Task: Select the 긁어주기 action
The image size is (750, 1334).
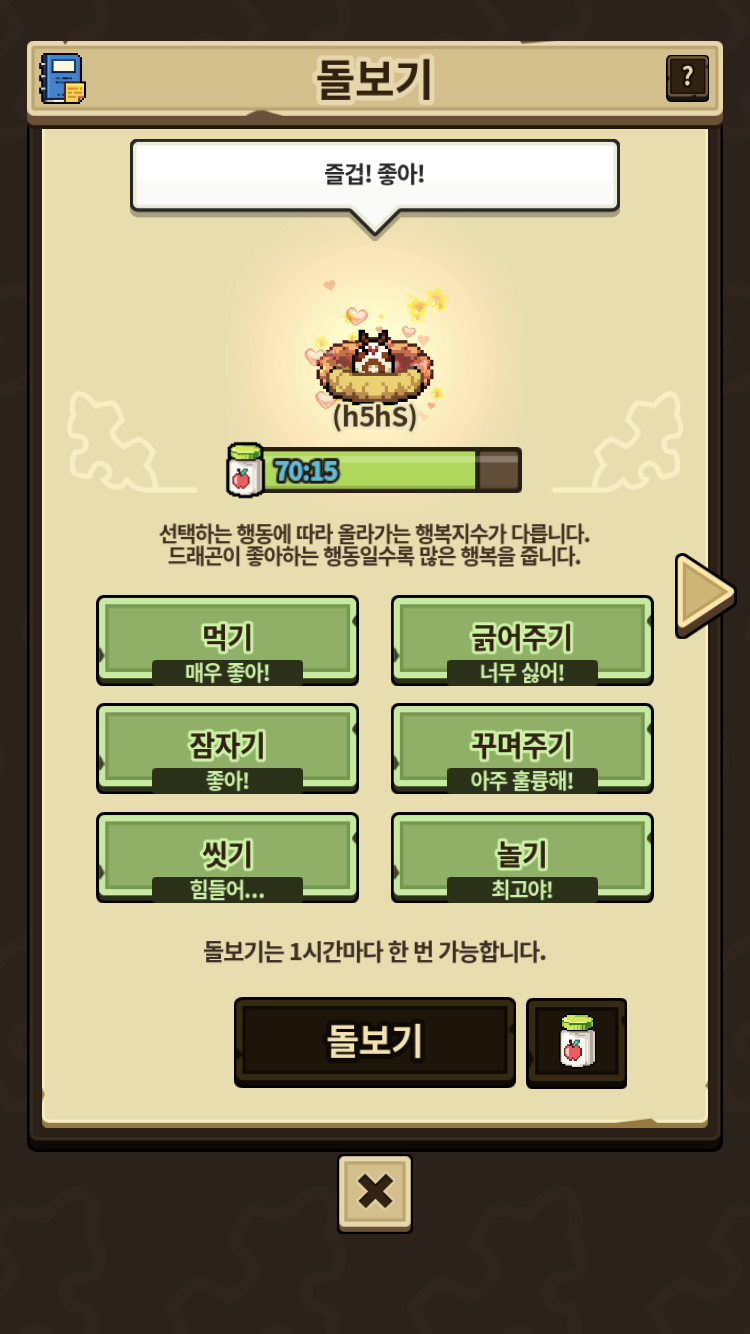Action: point(522,640)
